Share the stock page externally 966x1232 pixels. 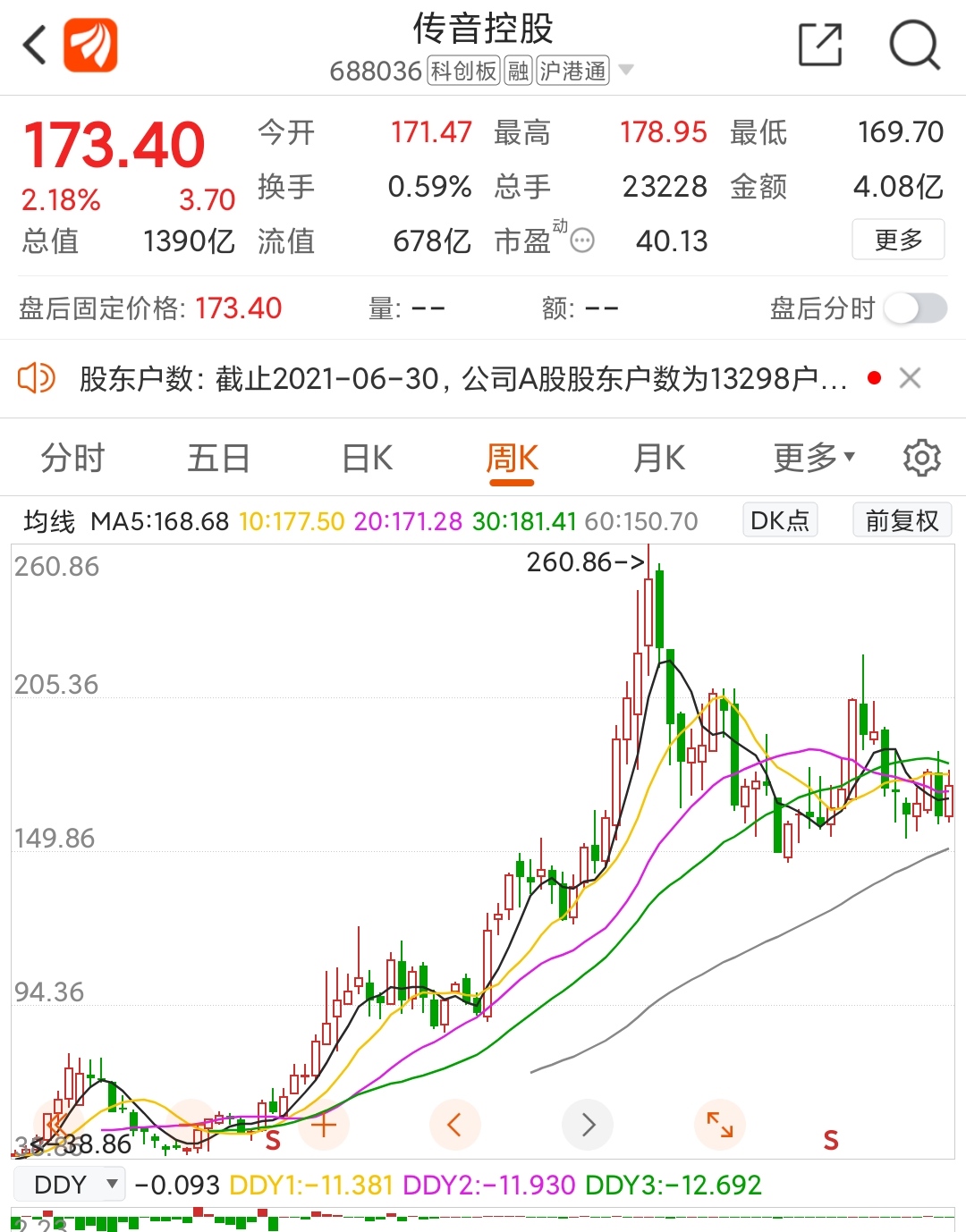[x=821, y=44]
